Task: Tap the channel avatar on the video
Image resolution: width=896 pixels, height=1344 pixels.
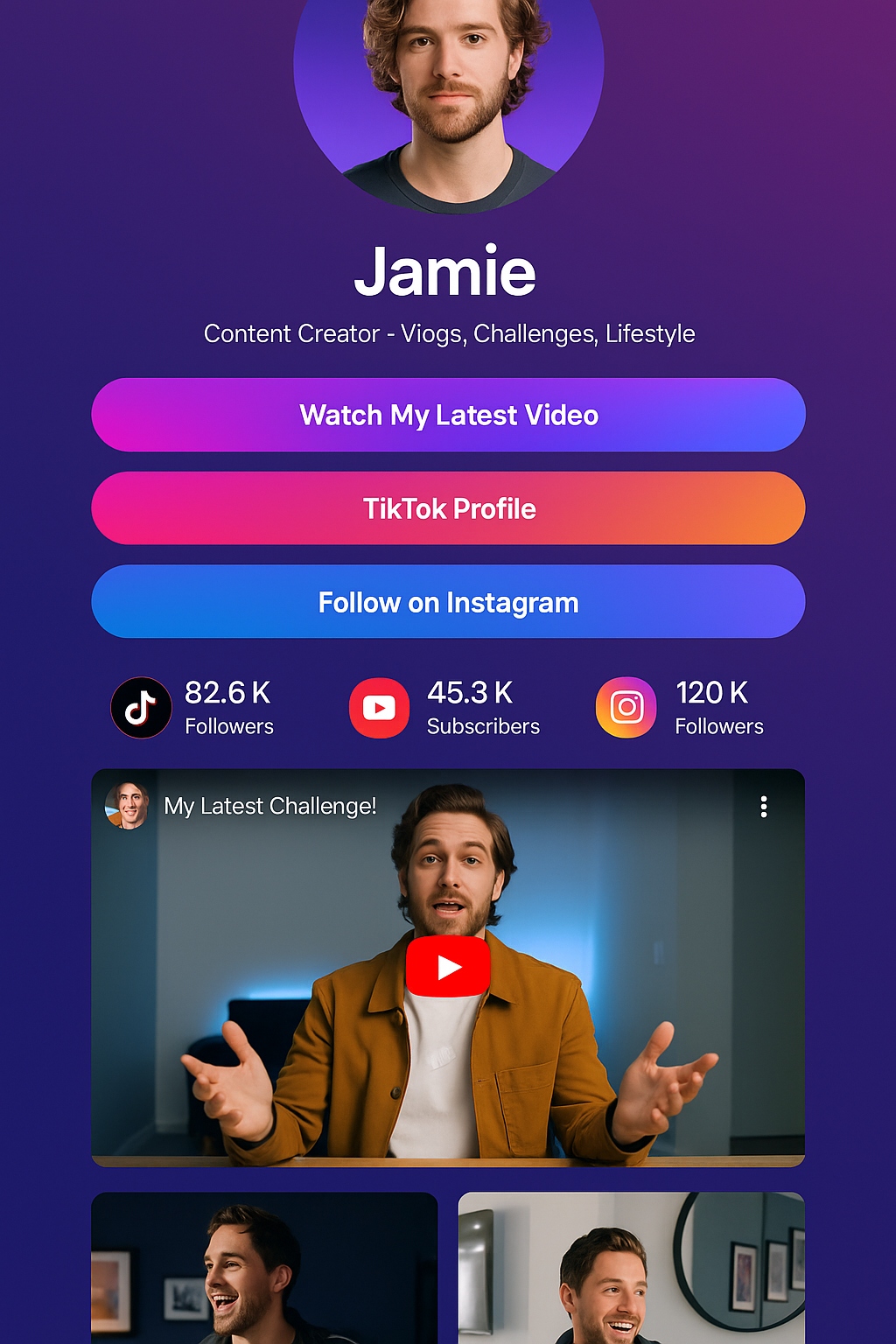Action: [128, 805]
